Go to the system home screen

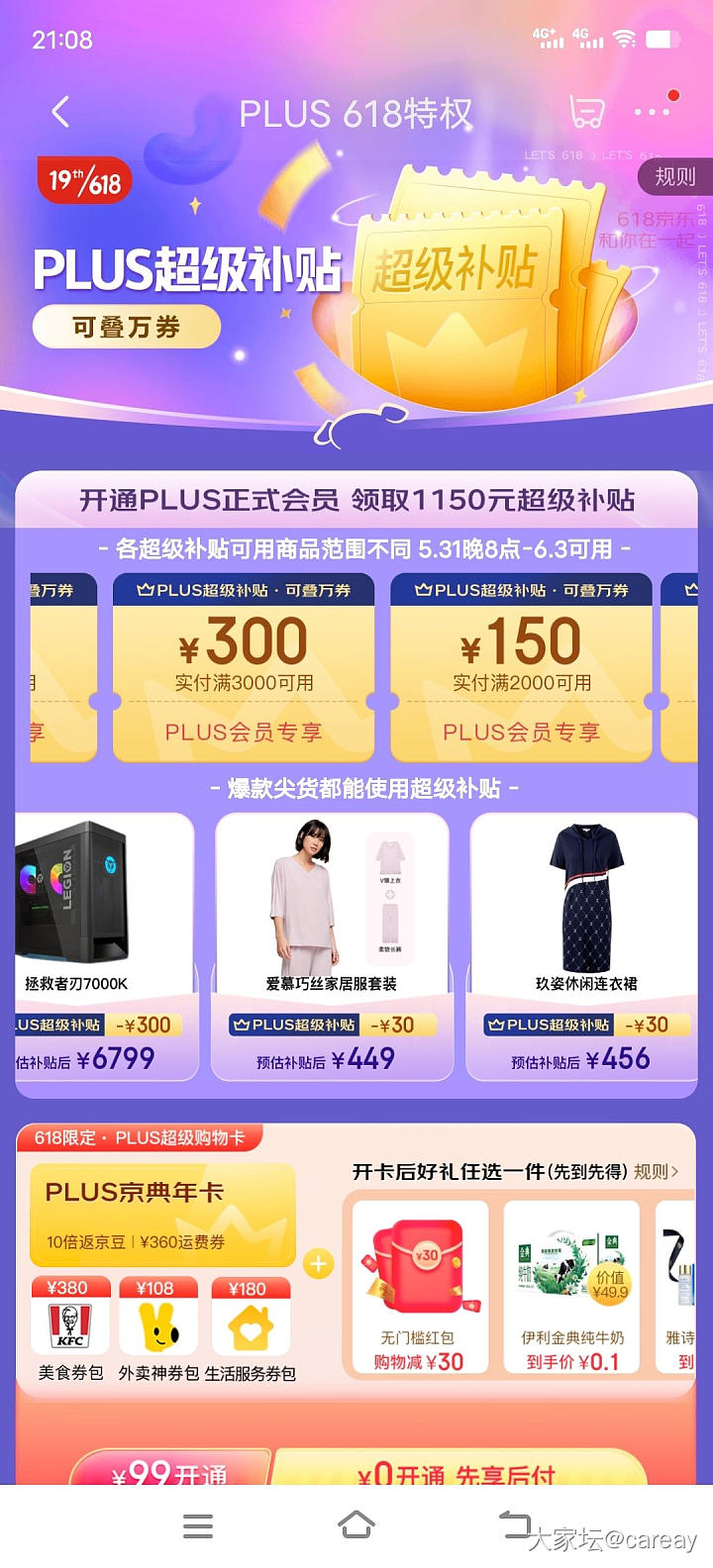click(356, 1525)
